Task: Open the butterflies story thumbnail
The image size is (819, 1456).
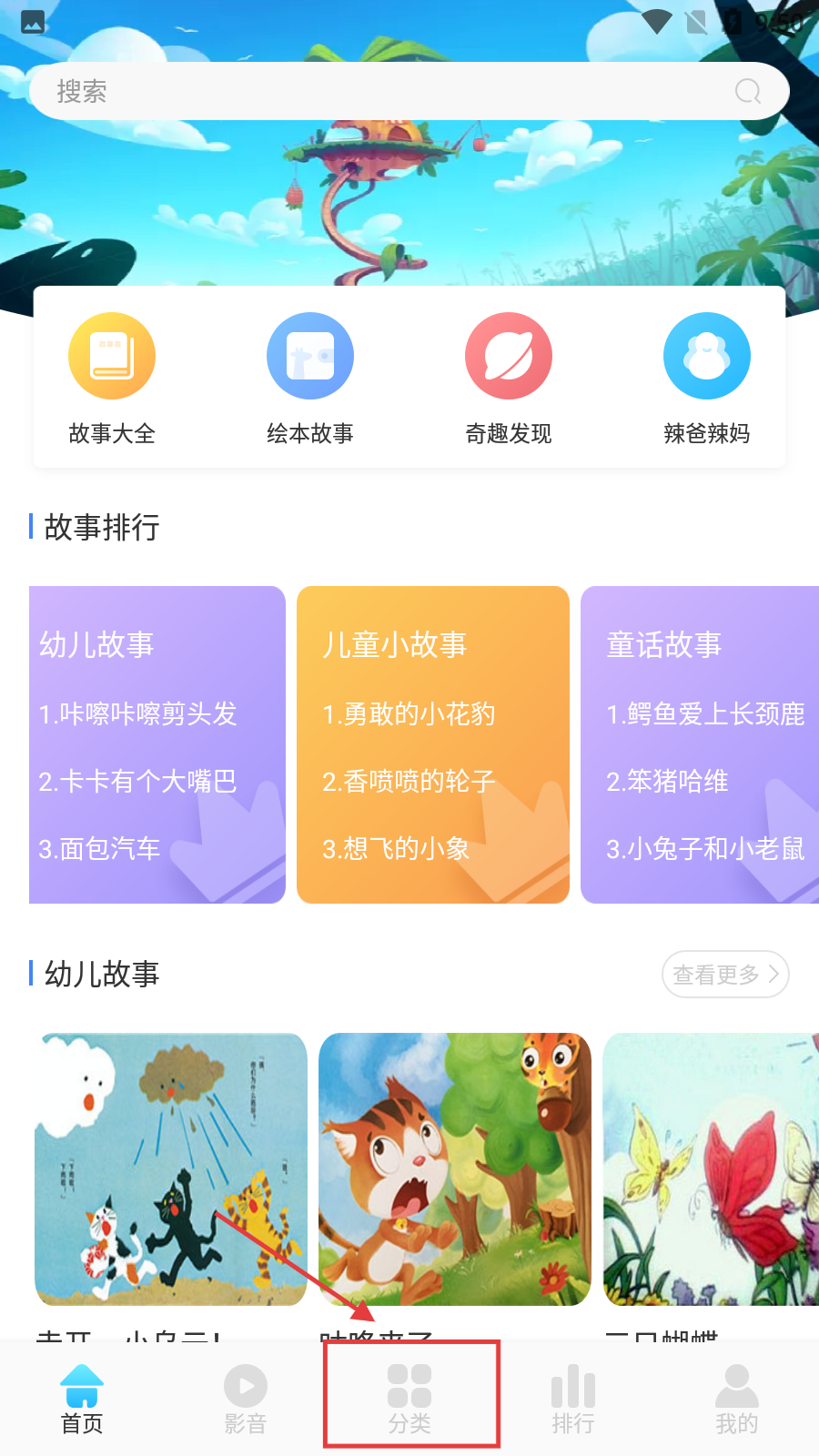Action: [711, 1169]
